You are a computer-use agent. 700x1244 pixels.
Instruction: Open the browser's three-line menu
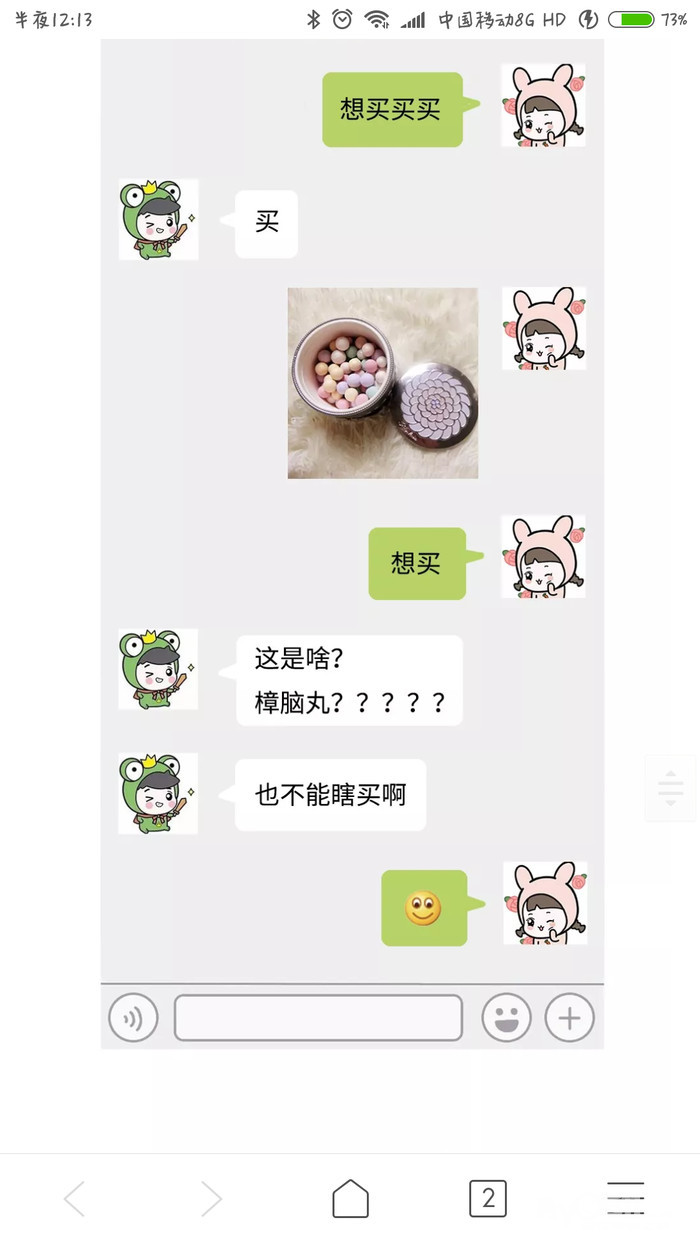(625, 1198)
